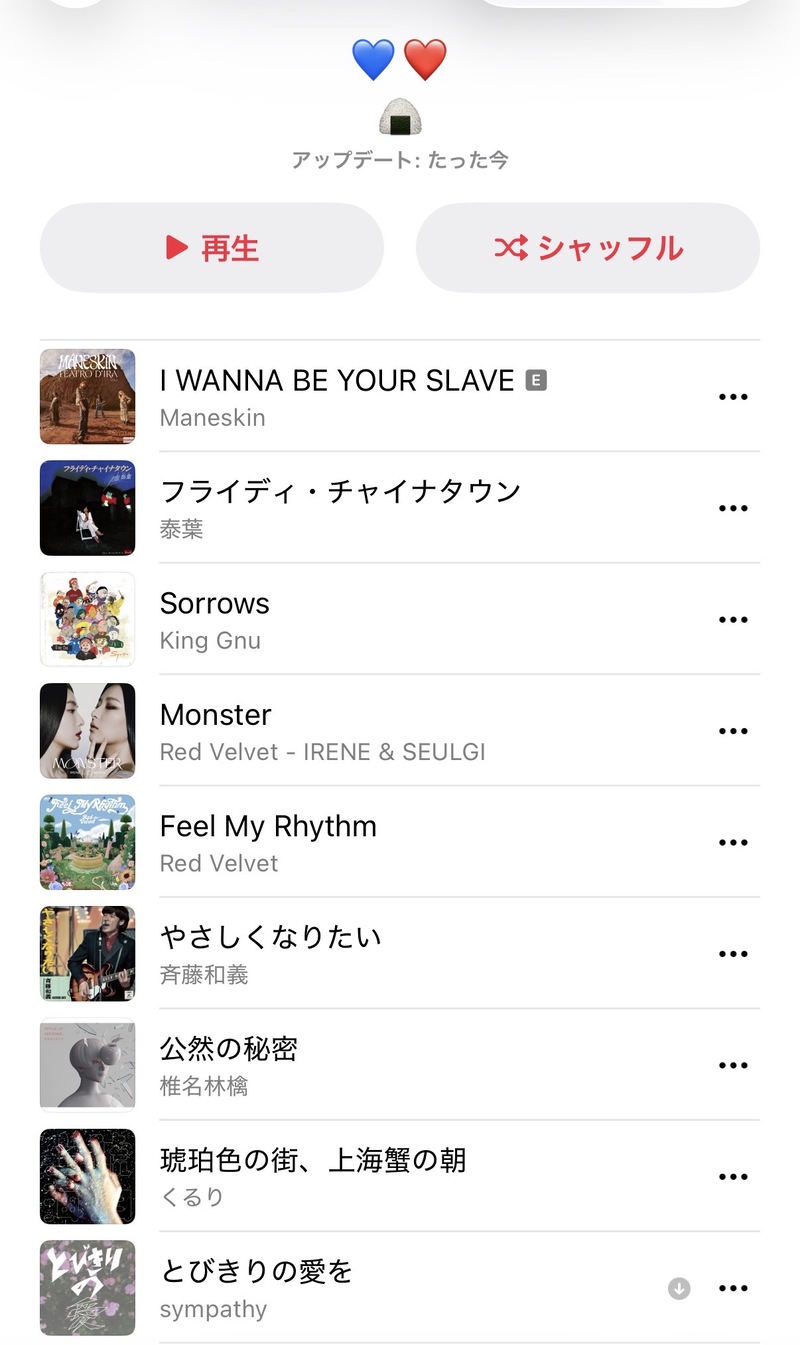Open more options for 琥珀色の街、上海蟹の朝
The height and width of the screenshot is (1345, 800).
tap(733, 1177)
